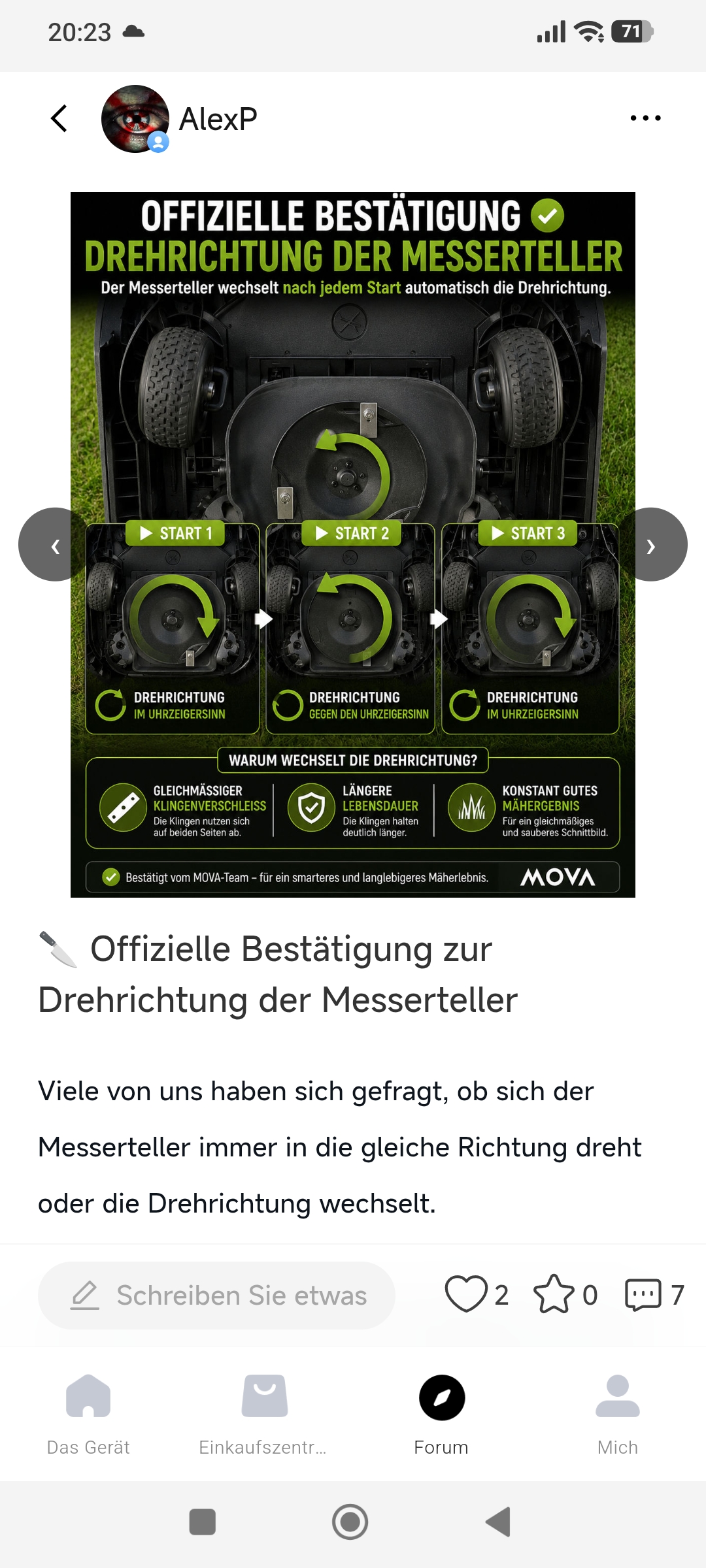Open the Messerteller infographic image

pos(353,544)
